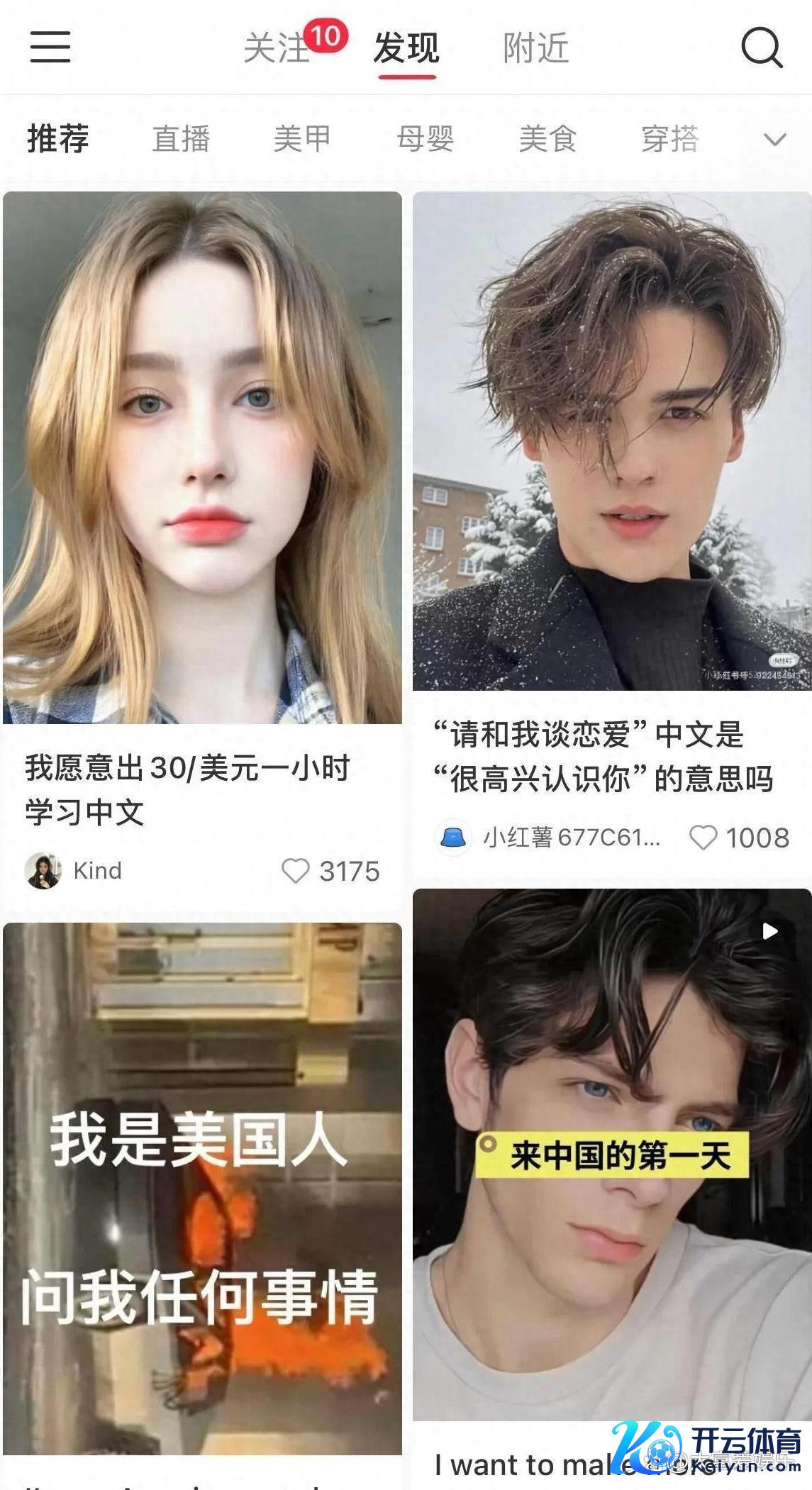Open the hamburger menu

[x=50, y=47]
